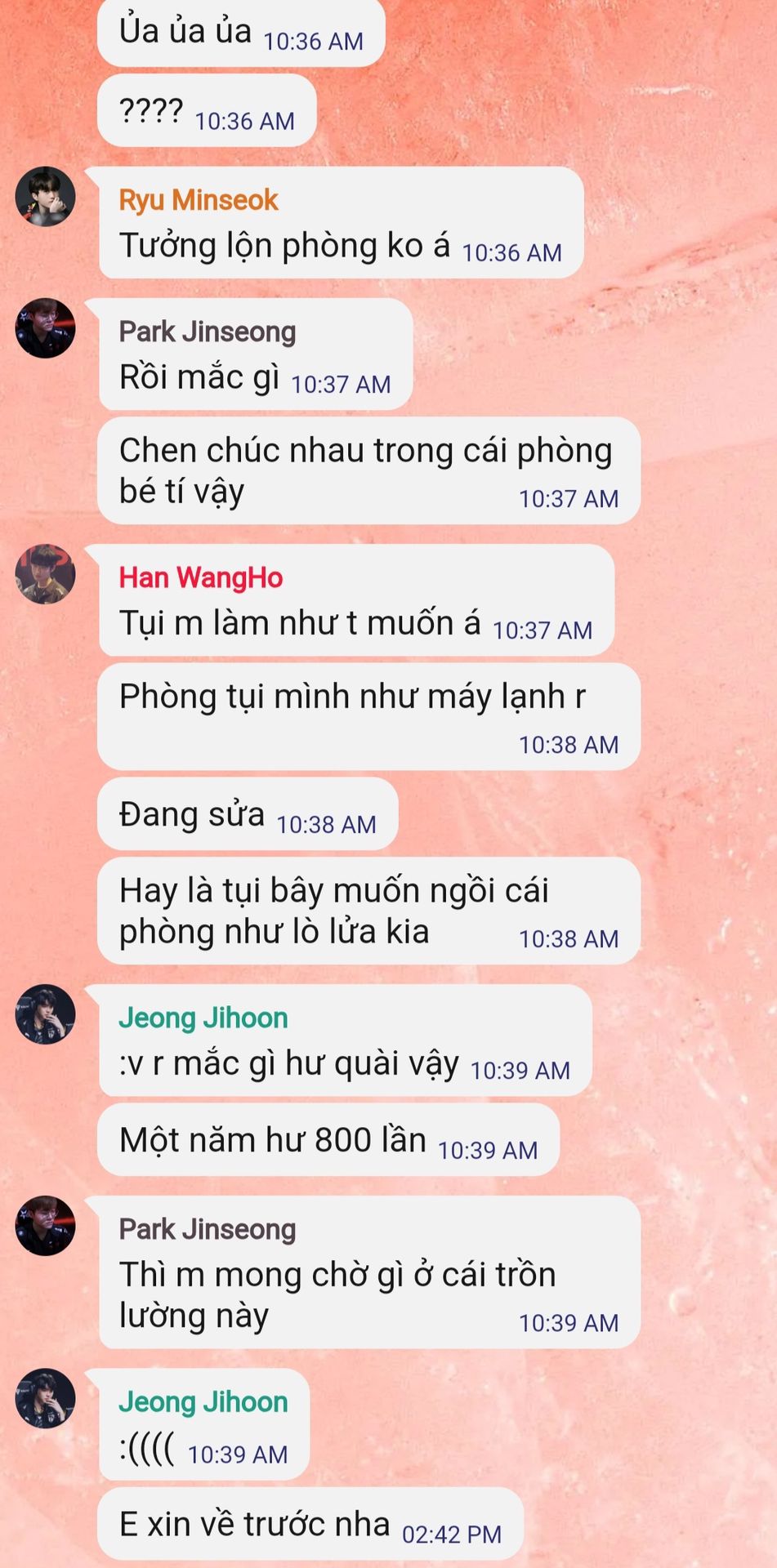
Task: Open Han WangHo's profile avatar
Action: pyautogui.click(x=45, y=574)
